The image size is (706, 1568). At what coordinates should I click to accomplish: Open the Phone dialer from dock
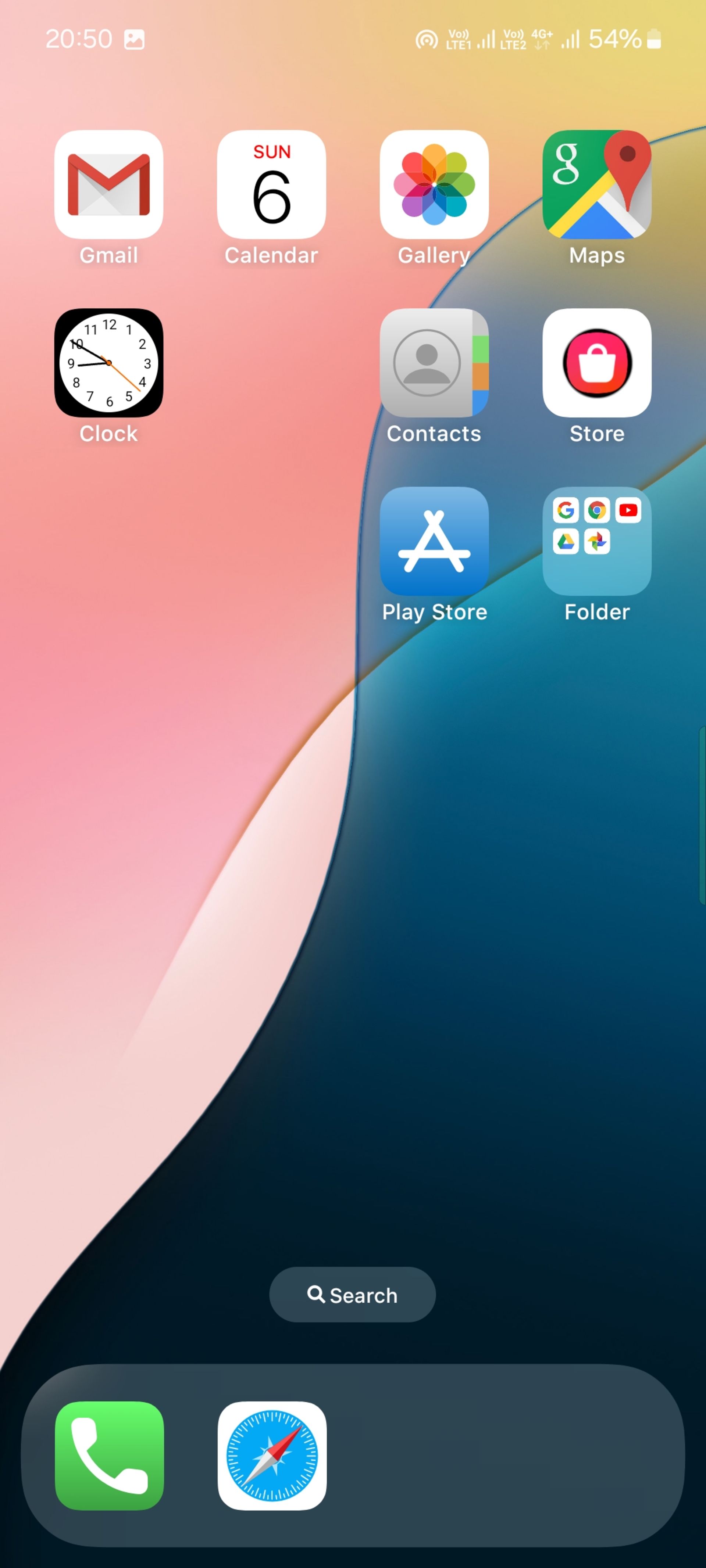click(x=109, y=1456)
